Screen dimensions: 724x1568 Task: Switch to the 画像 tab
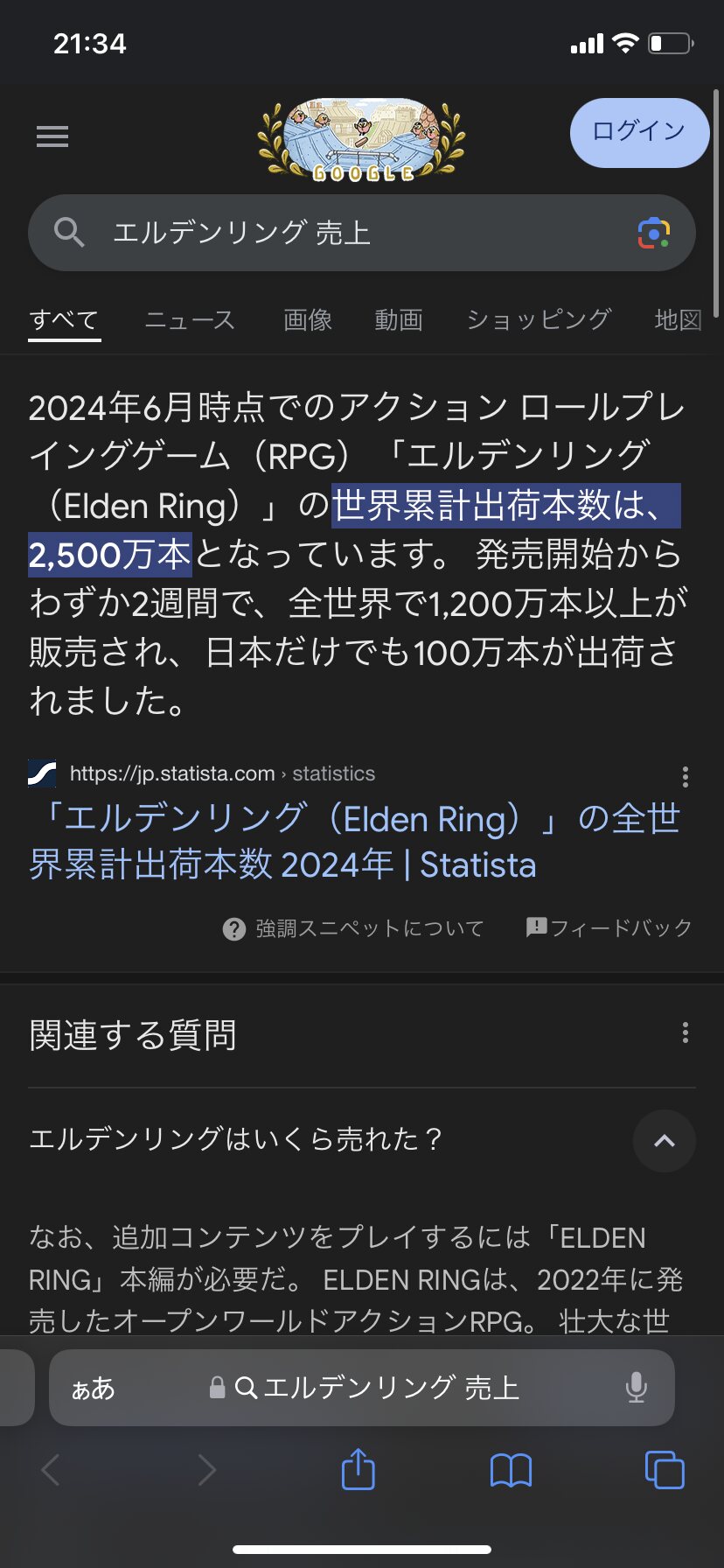pyautogui.click(x=308, y=320)
